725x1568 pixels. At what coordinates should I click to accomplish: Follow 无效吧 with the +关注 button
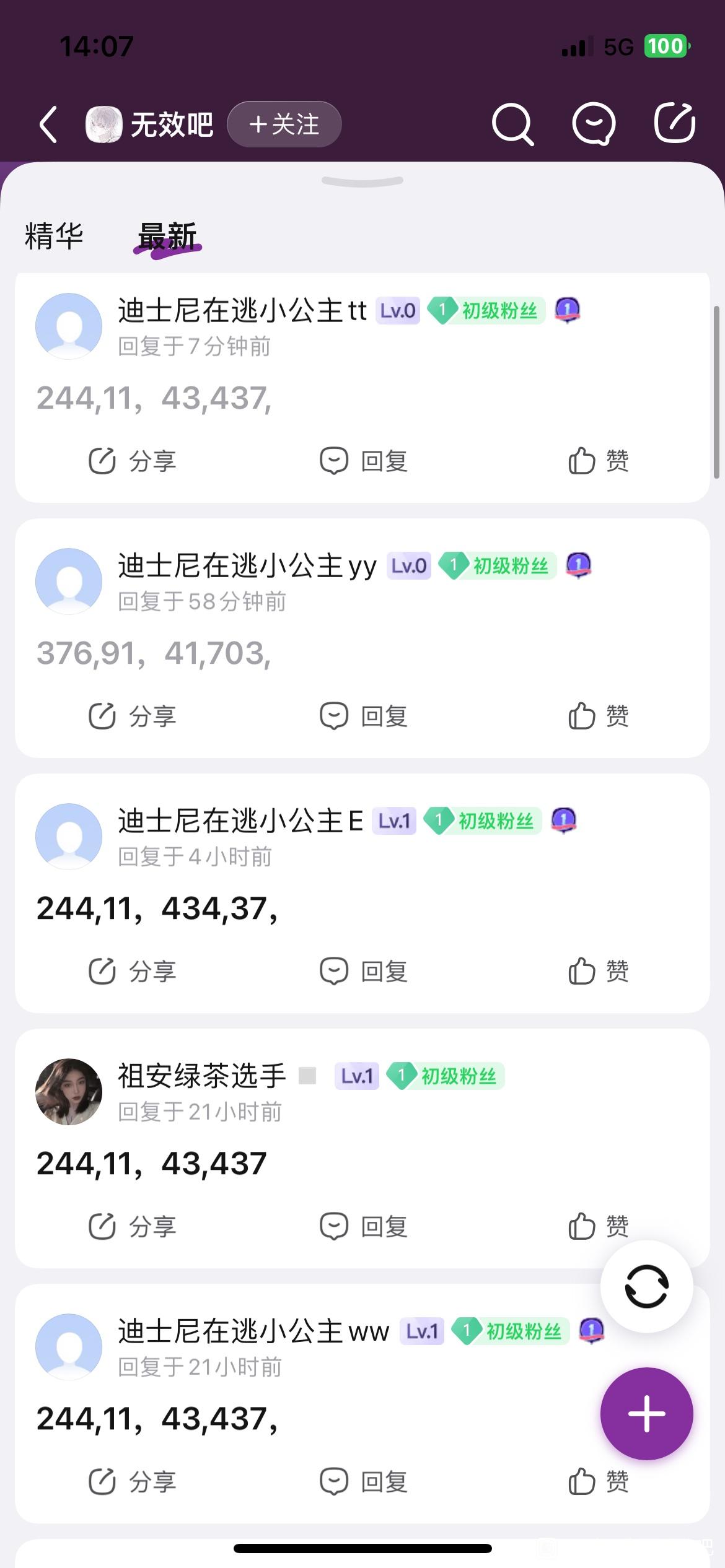click(284, 124)
